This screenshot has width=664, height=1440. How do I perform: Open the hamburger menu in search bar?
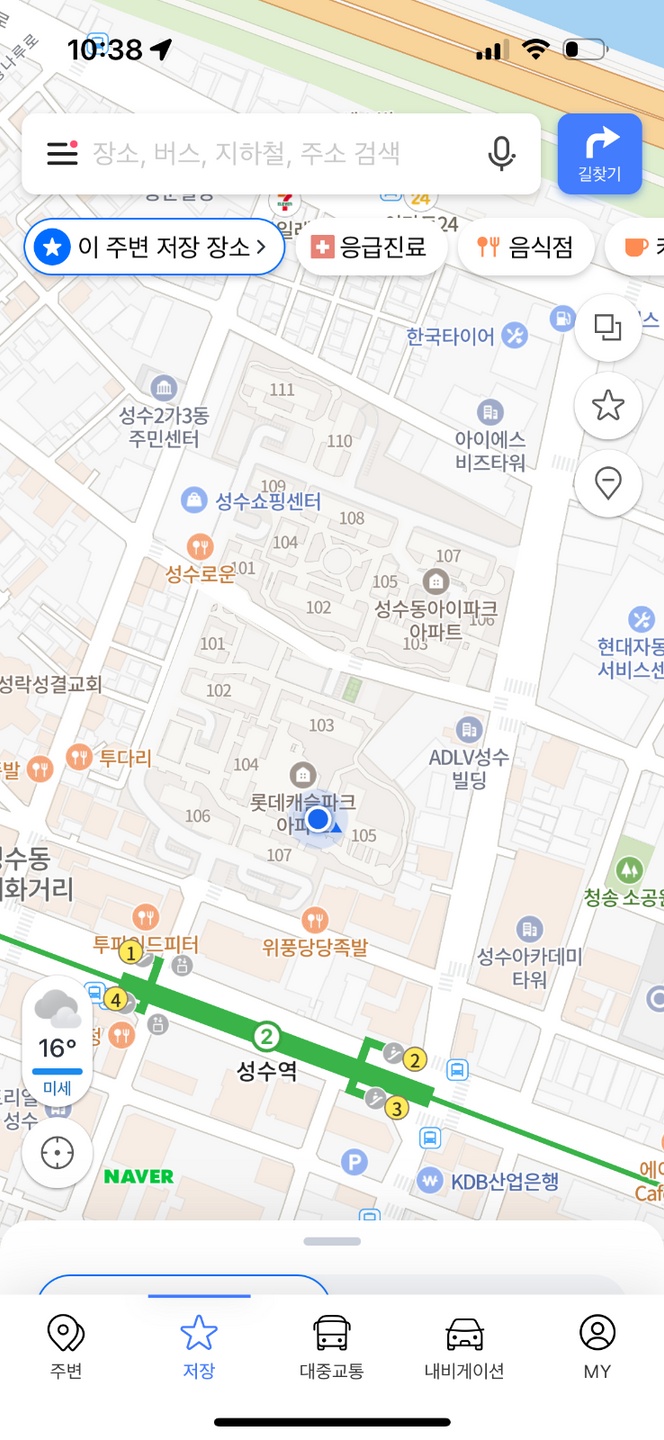(62, 153)
